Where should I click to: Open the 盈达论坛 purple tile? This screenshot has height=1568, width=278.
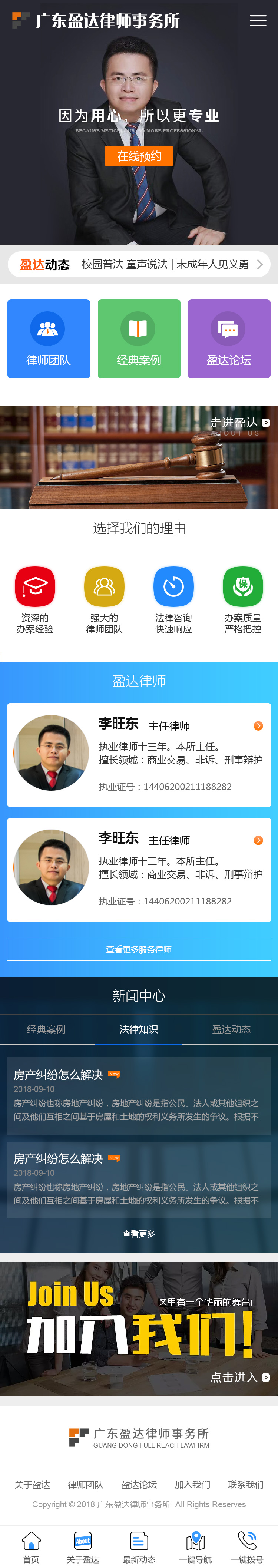coord(229,339)
